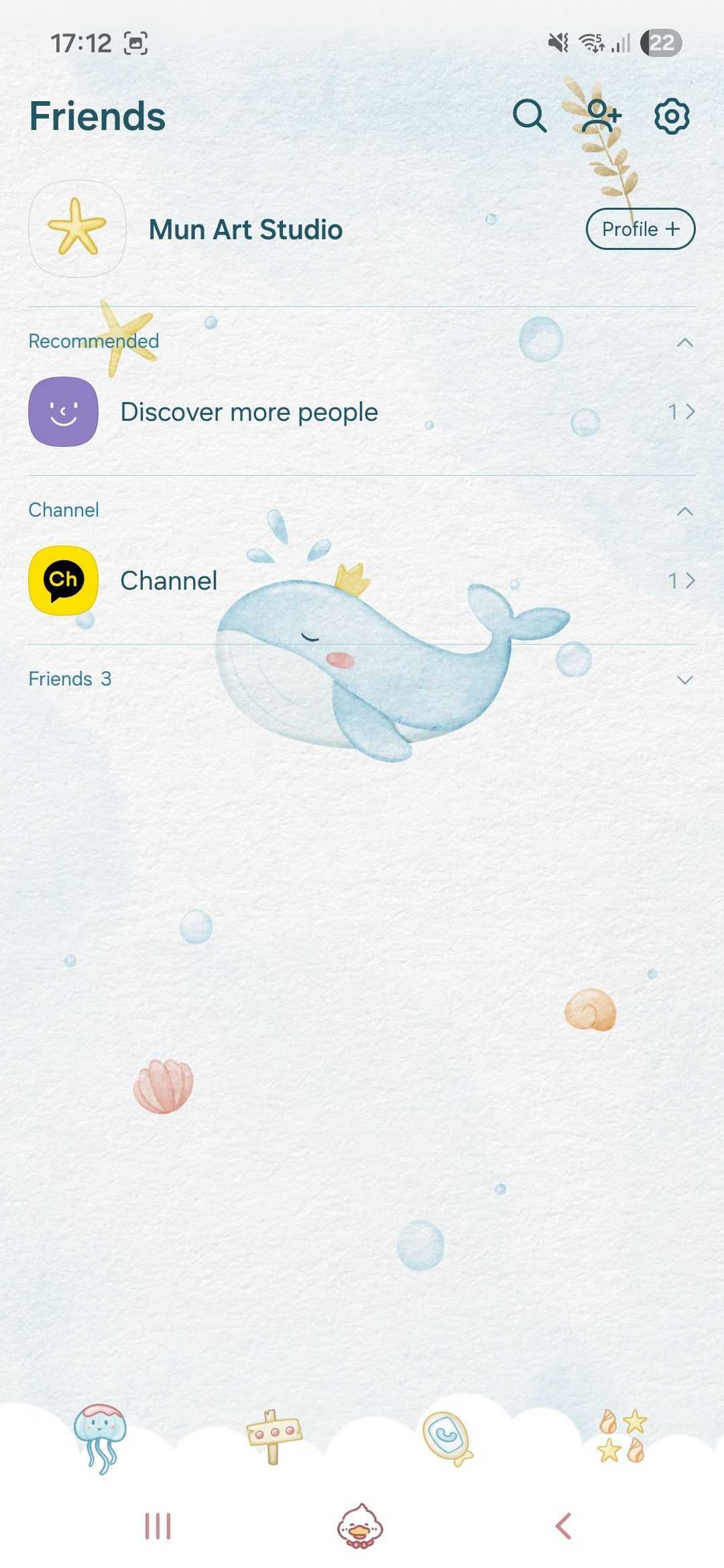Open the Mun Art Studio profile
The height and width of the screenshot is (1568, 724).
tap(245, 230)
